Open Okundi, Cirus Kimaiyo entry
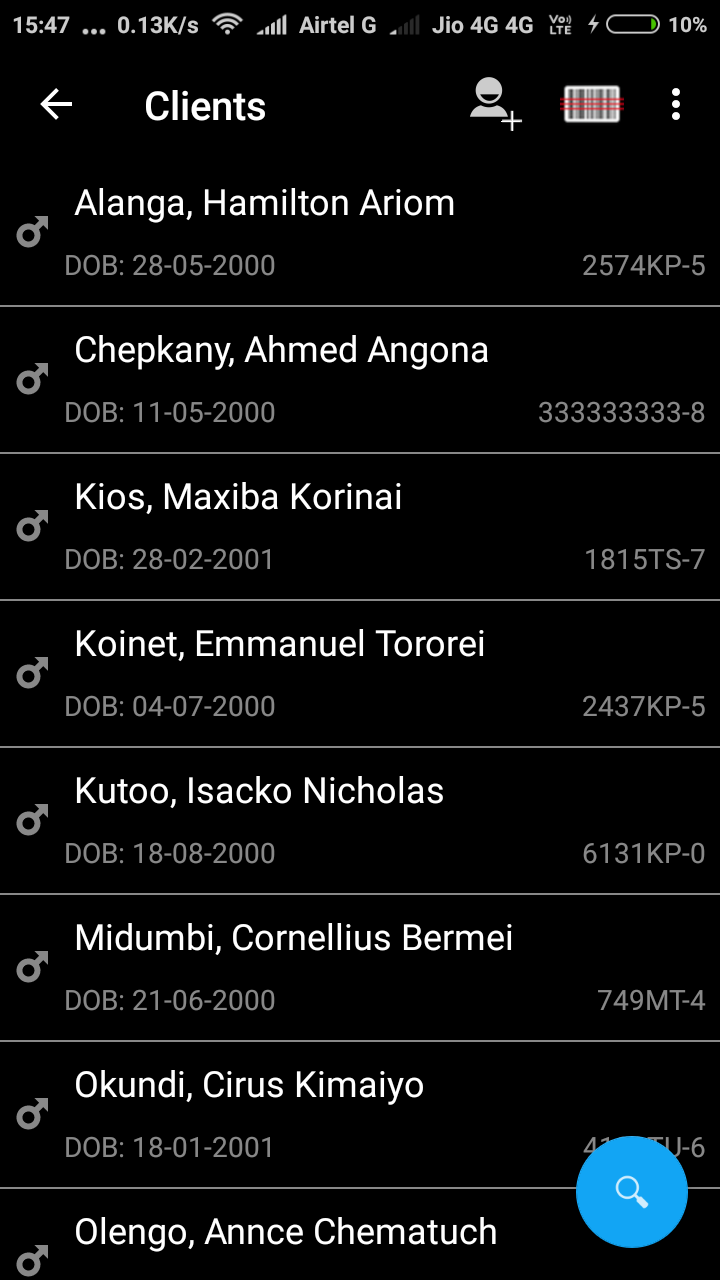The image size is (720, 1280). (x=360, y=1115)
